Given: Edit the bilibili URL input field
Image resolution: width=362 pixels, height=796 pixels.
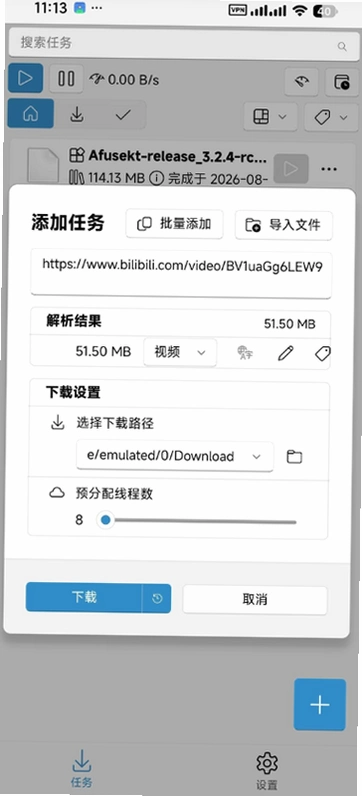Looking at the screenshot, I should click(181, 273).
